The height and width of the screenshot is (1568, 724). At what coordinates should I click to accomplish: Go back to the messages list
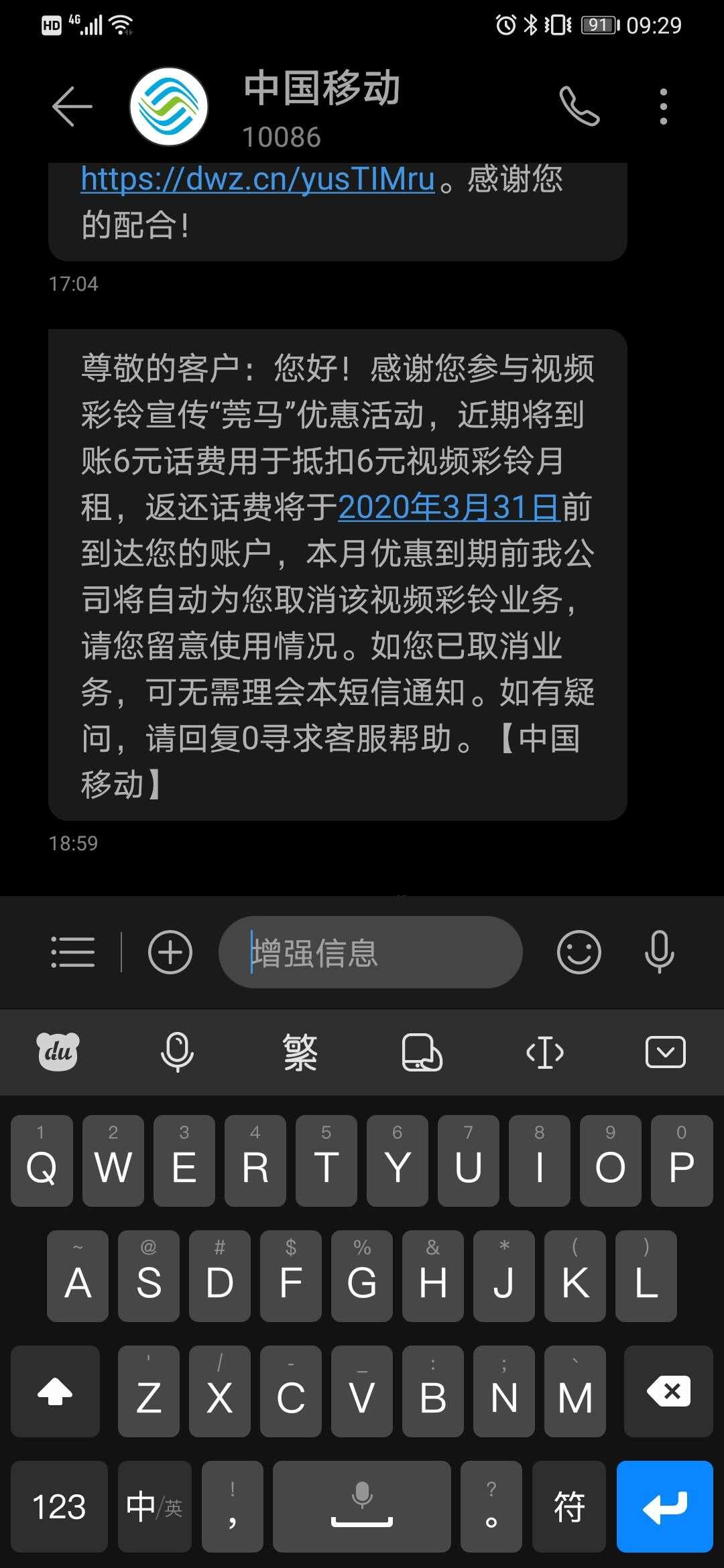pyautogui.click(x=72, y=107)
